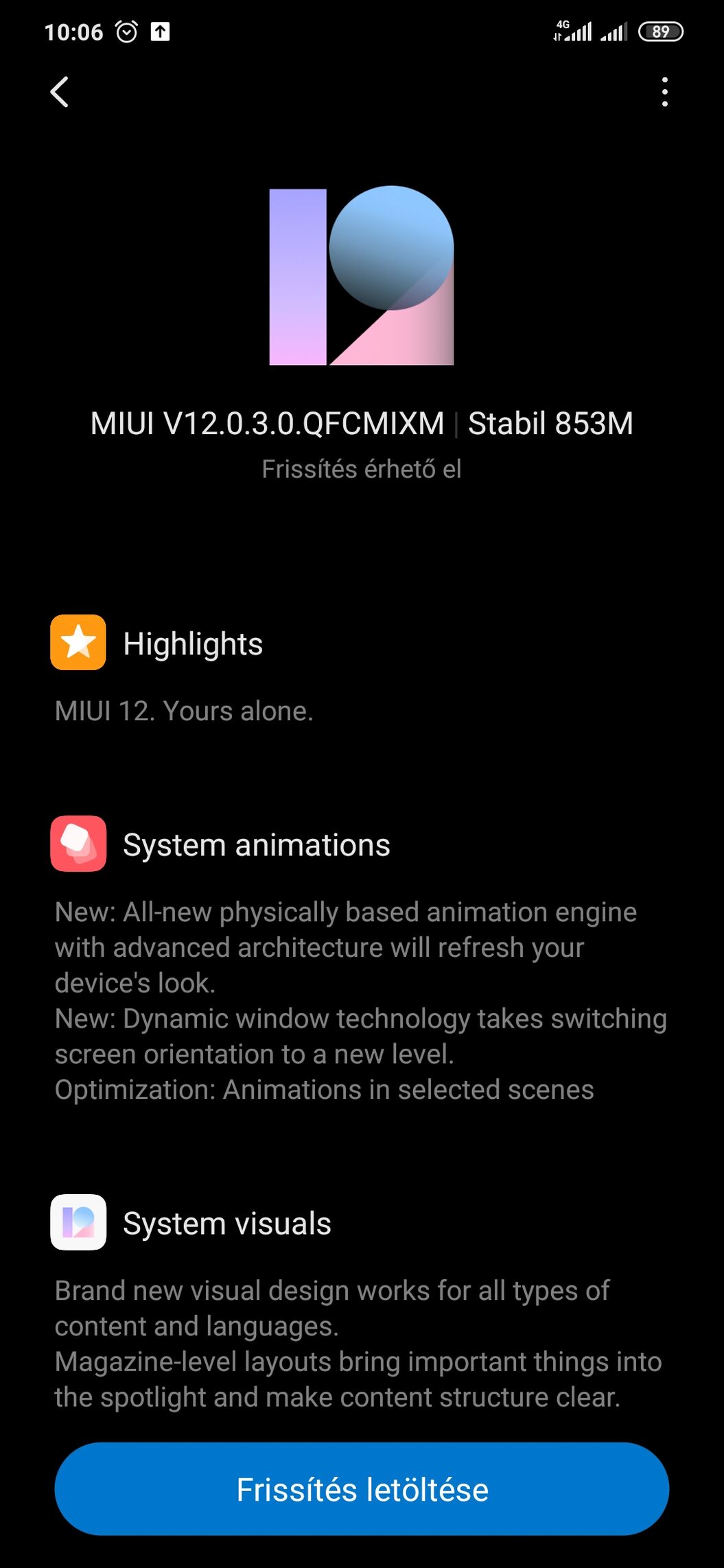Screen dimensions: 724x1568
Task: Tap the Frissítés letöltése button
Action: (362, 1489)
